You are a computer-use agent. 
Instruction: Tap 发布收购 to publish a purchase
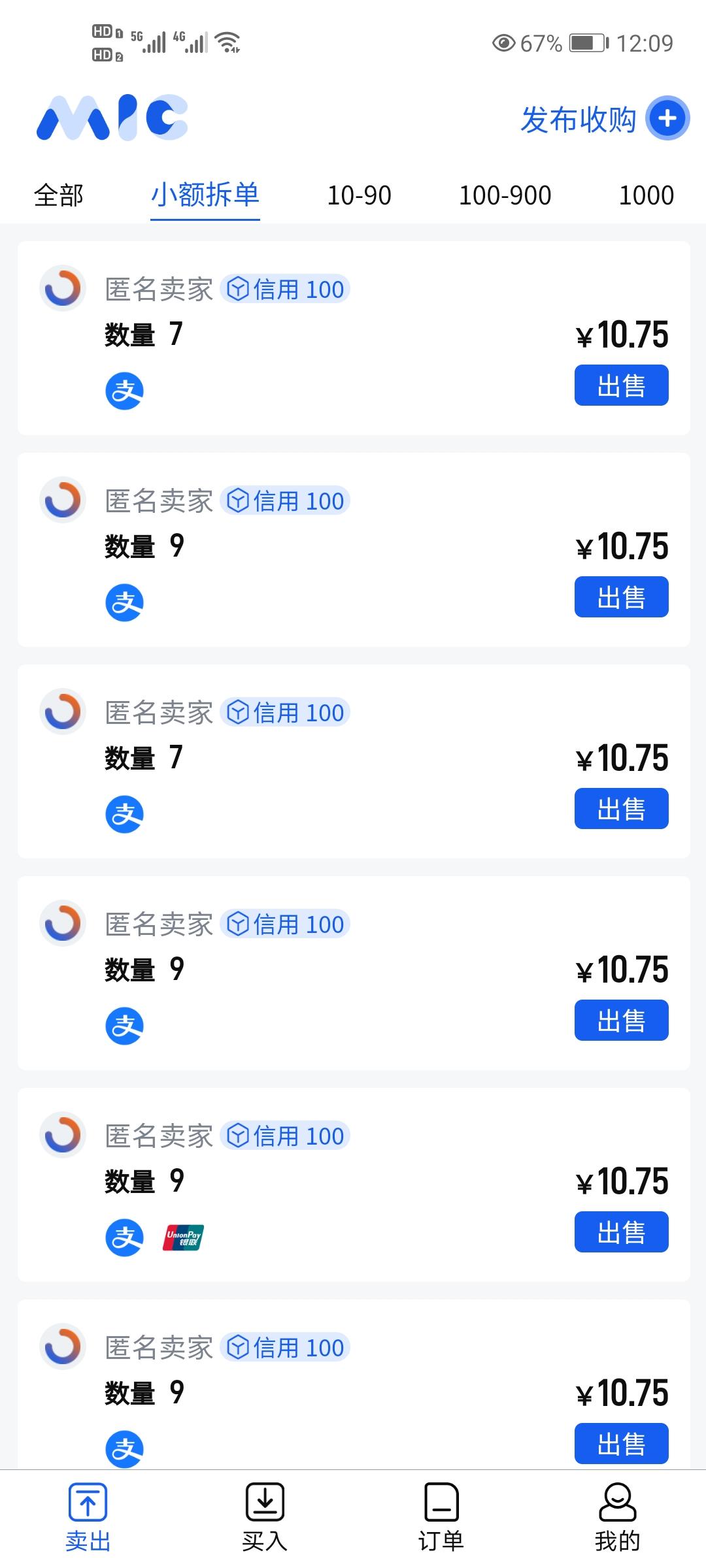[578, 119]
